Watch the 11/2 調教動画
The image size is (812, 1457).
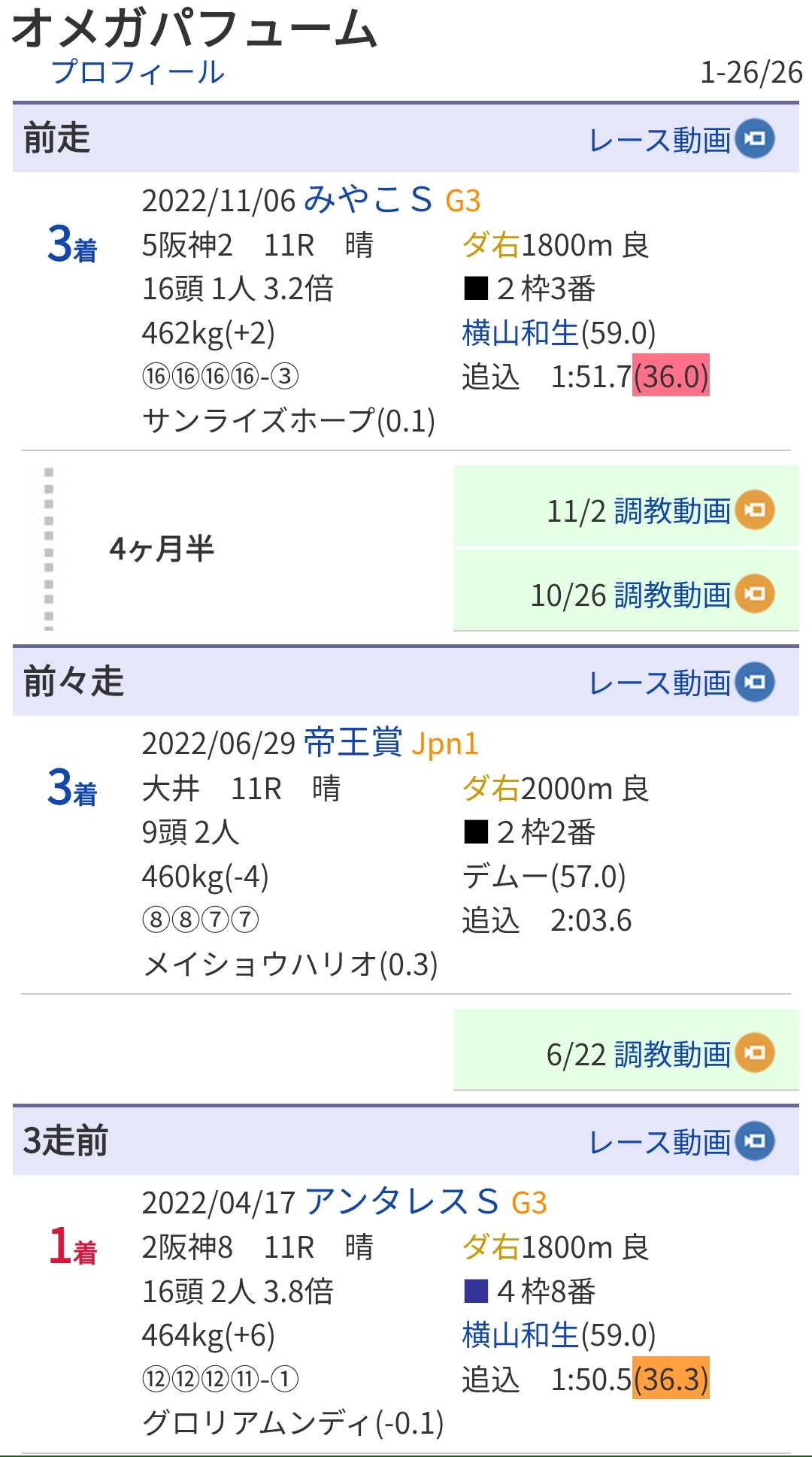(660, 510)
